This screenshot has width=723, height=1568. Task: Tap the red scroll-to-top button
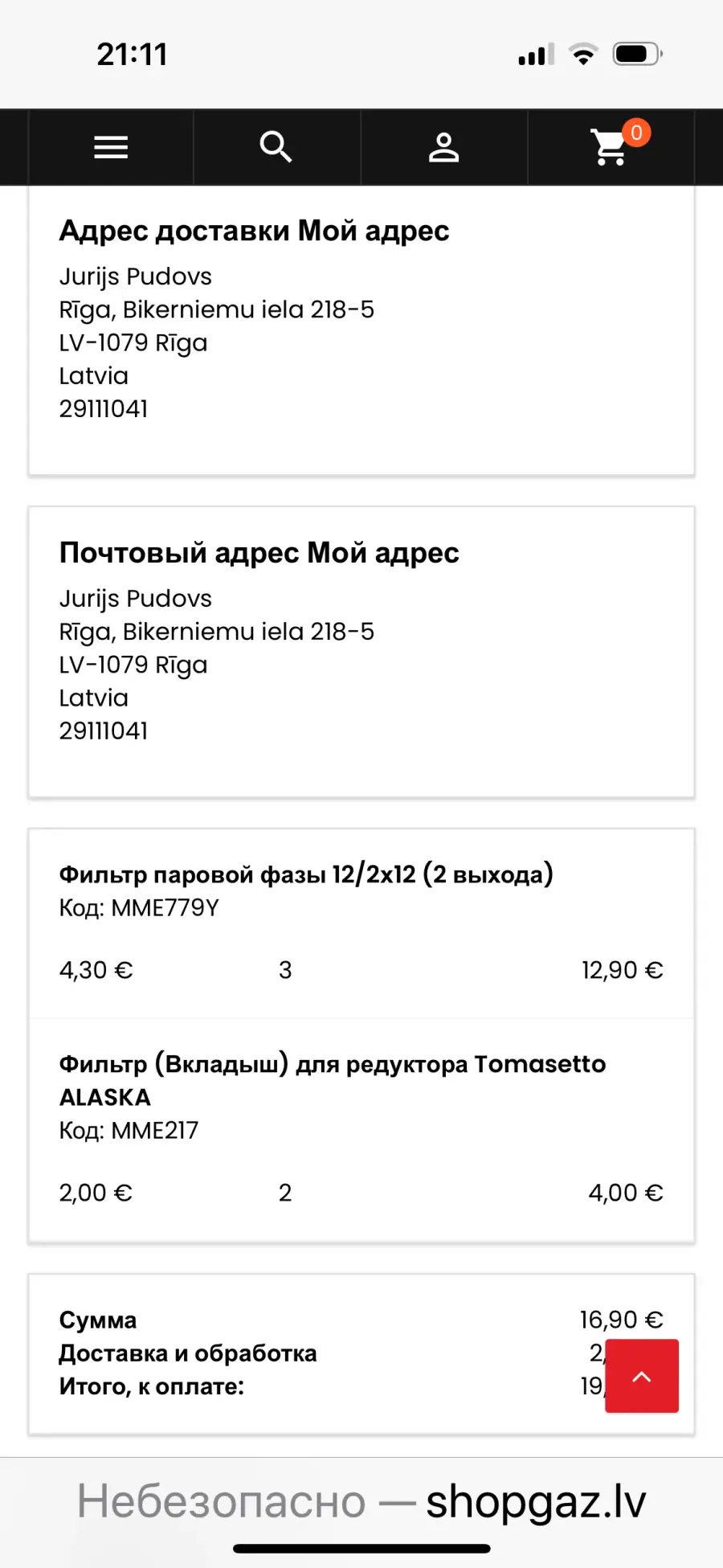642,1376
